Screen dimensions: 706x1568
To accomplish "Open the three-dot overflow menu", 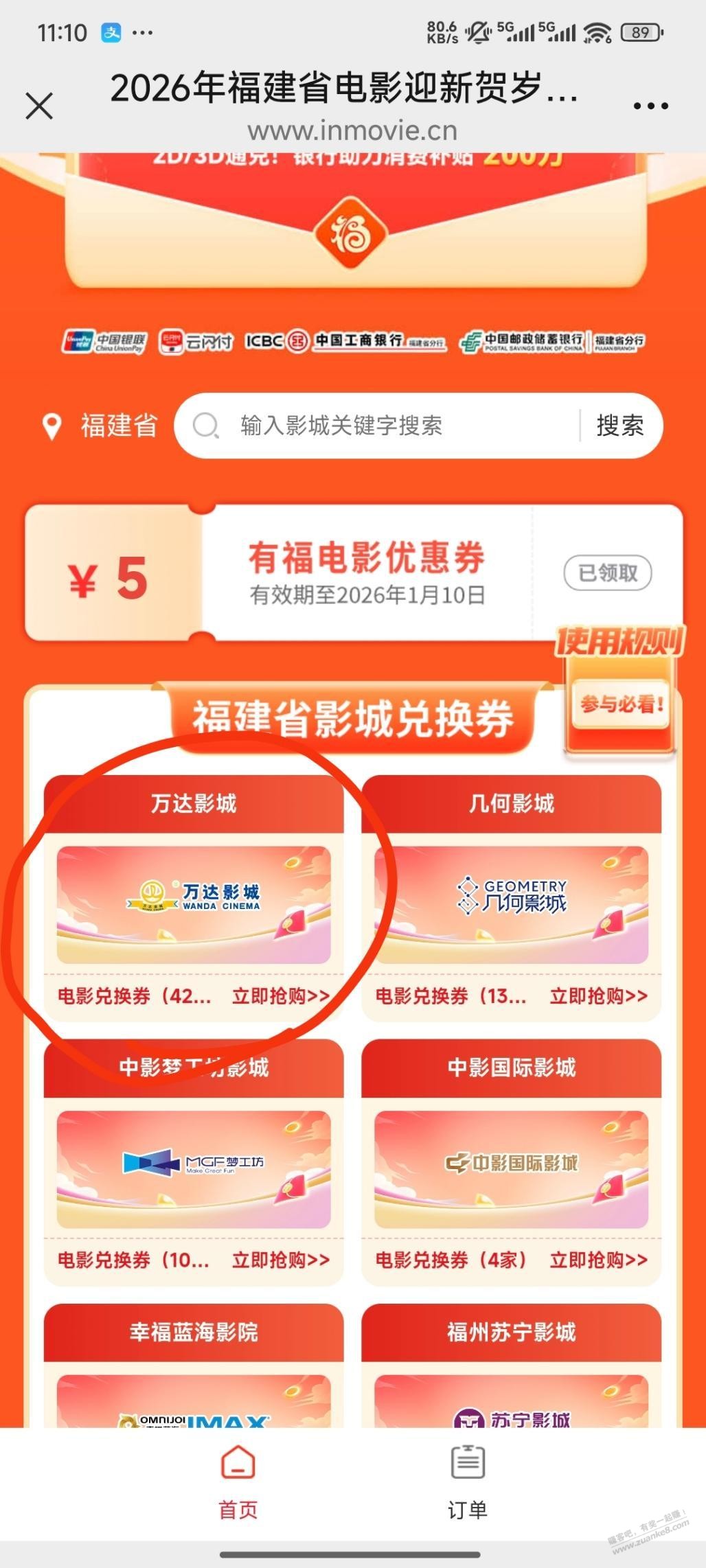I will click(x=650, y=106).
